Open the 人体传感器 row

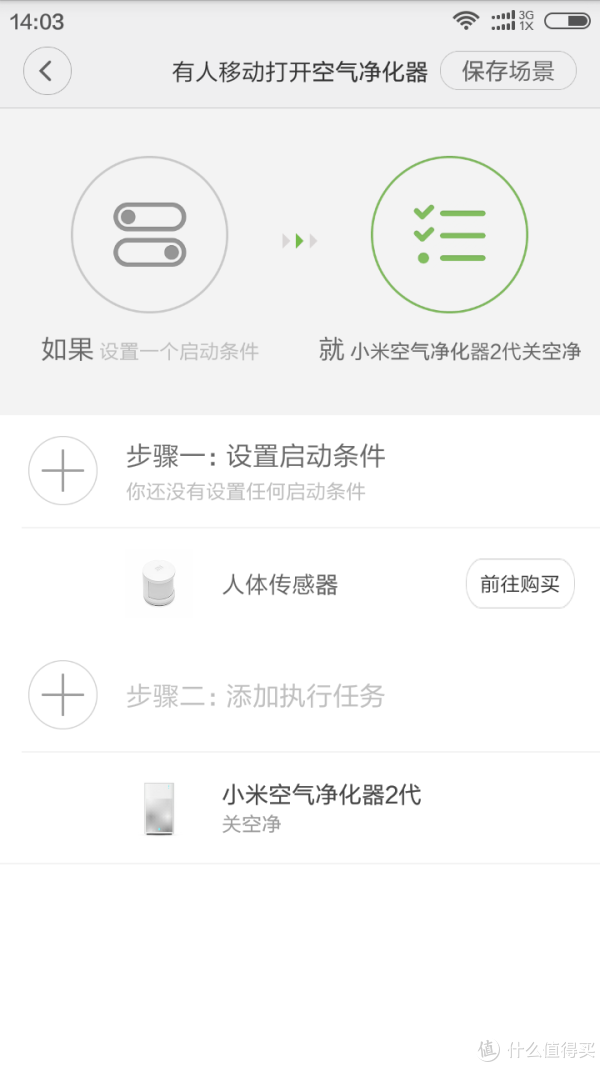click(x=300, y=584)
